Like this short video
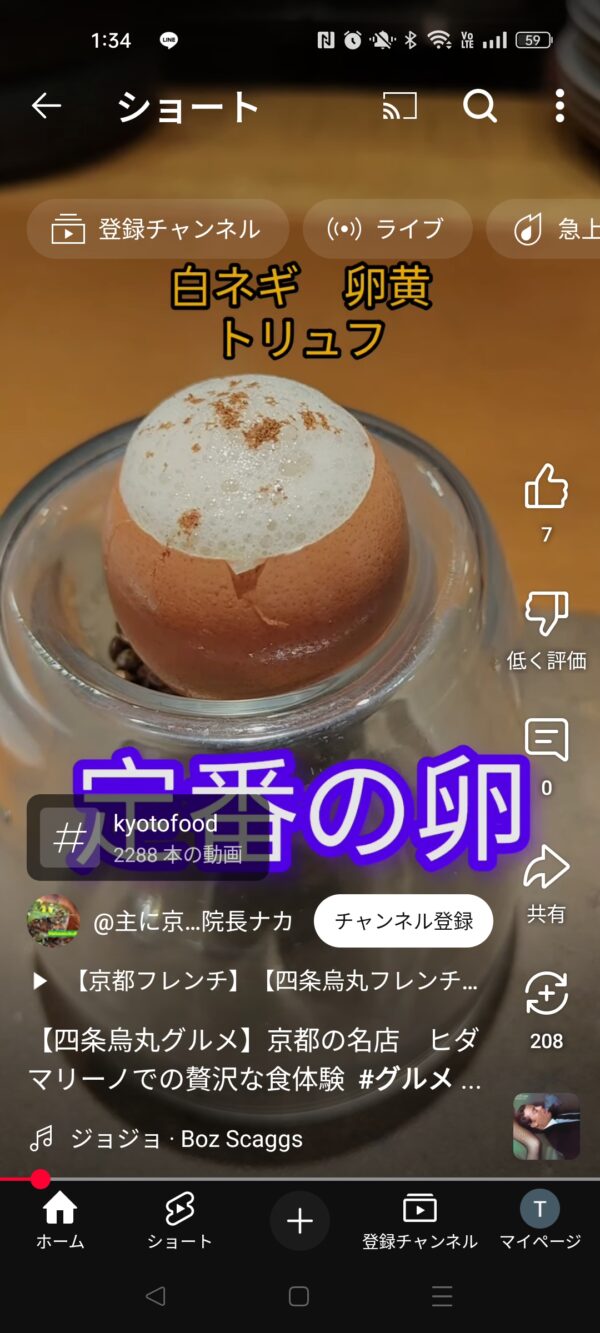This screenshot has height=1333, width=600. pos(546,489)
